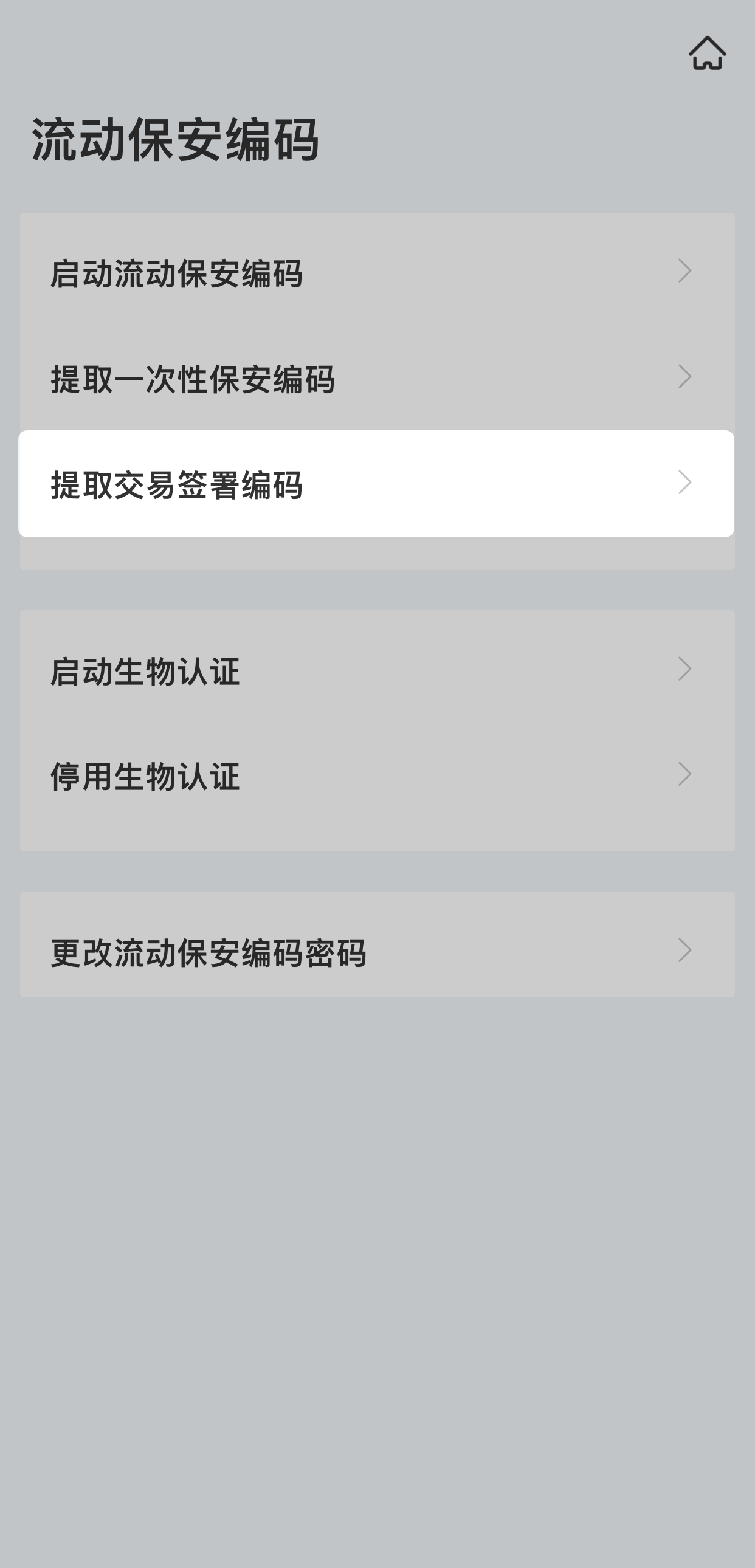Go to home via house icon
Viewport: 755px width, 1568px height.
tap(707, 53)
